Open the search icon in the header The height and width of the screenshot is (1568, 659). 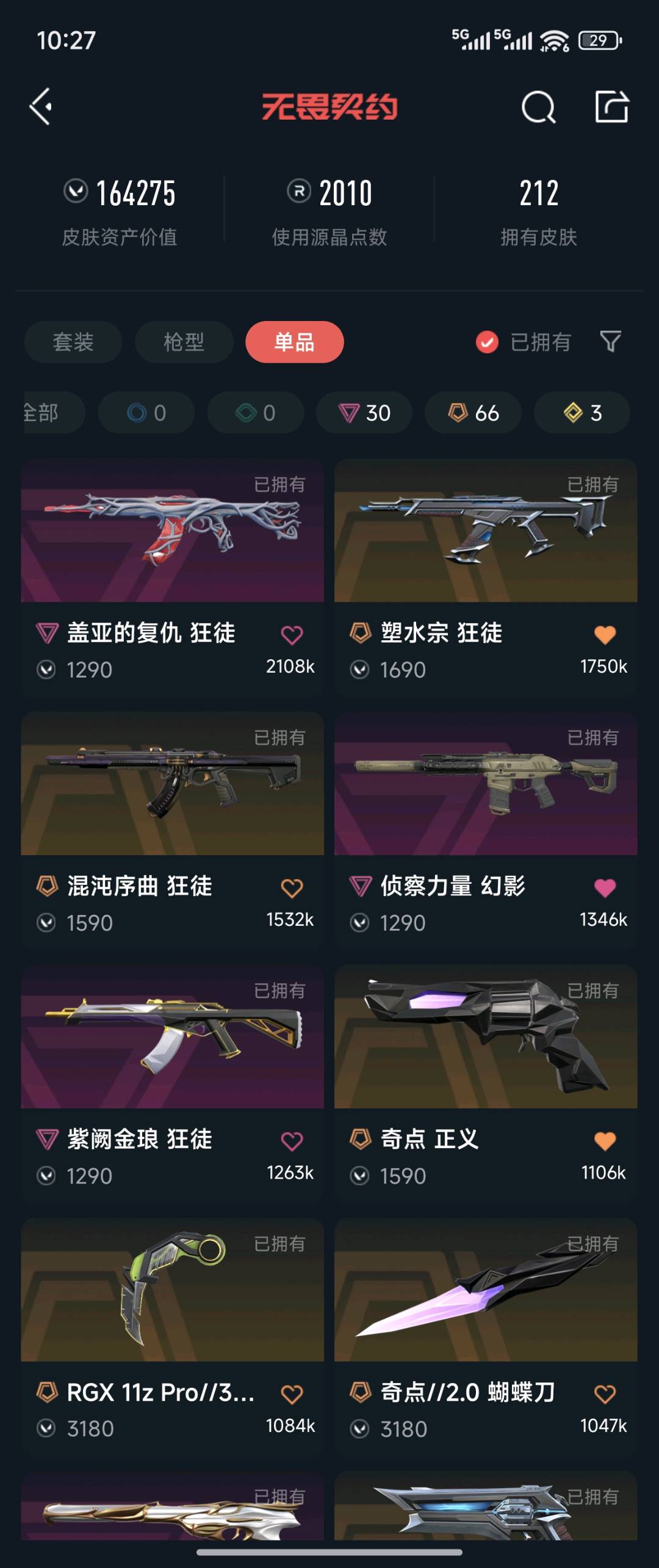point(538,107)
